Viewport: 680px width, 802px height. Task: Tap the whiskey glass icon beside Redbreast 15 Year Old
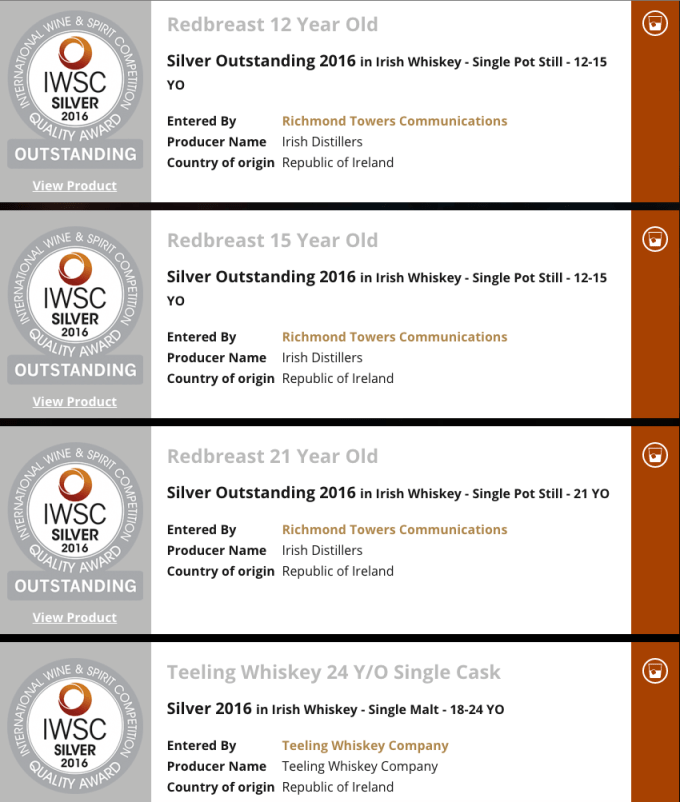655,239
